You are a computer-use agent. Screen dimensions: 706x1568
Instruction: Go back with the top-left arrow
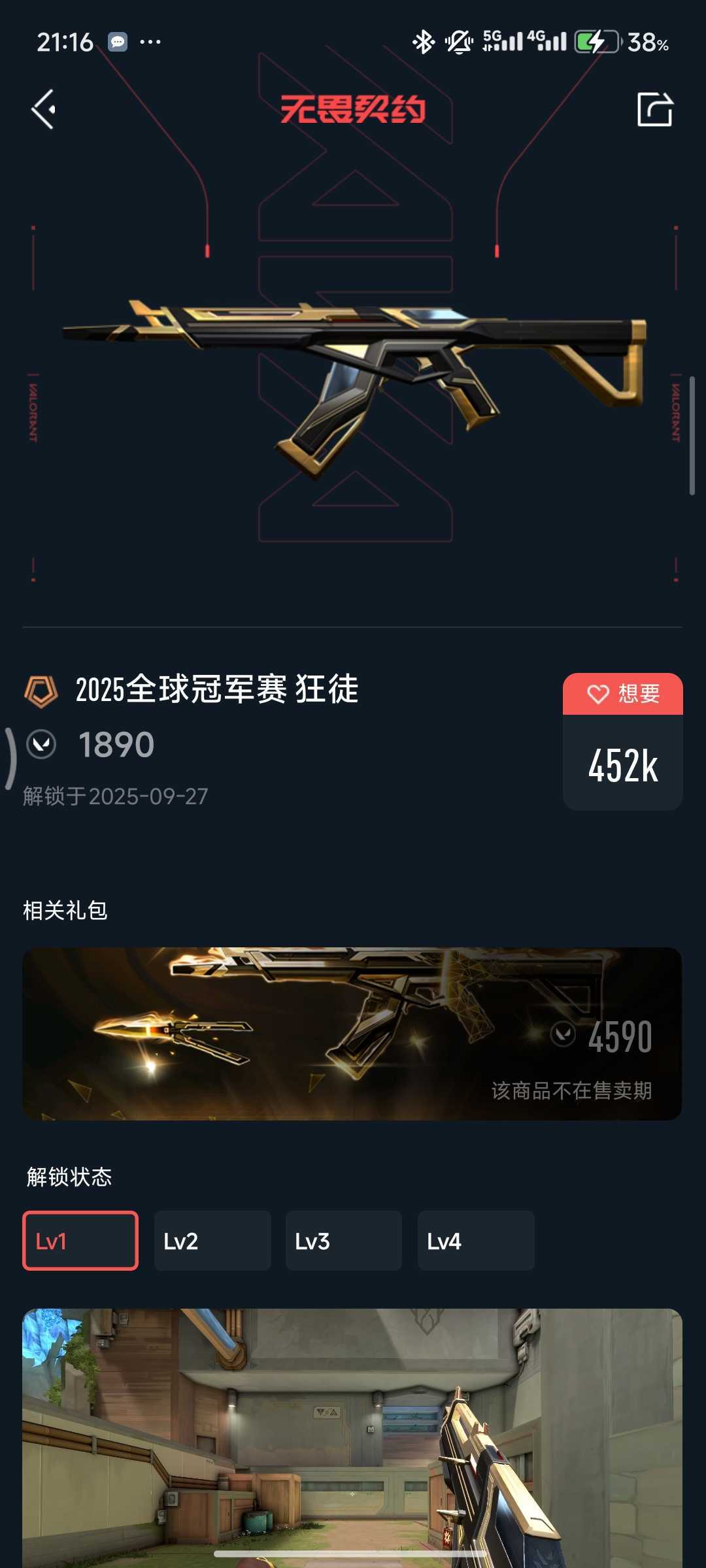pyautogui.click(x=44, y=109)
